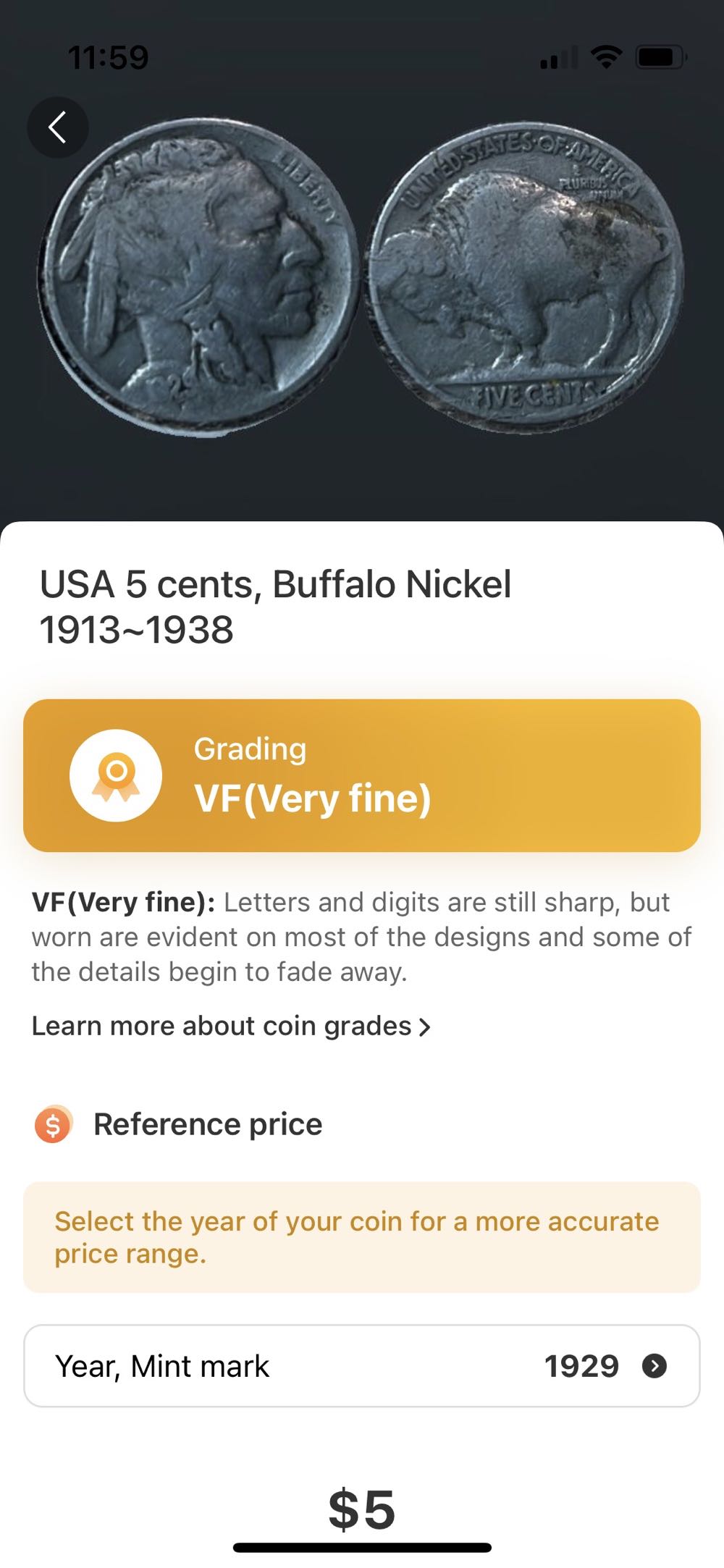Image resolution: width=724 pixels, height=1568 pixels.
Task: Open the Year, Mint mark selector
Action: pos(362,1366)
